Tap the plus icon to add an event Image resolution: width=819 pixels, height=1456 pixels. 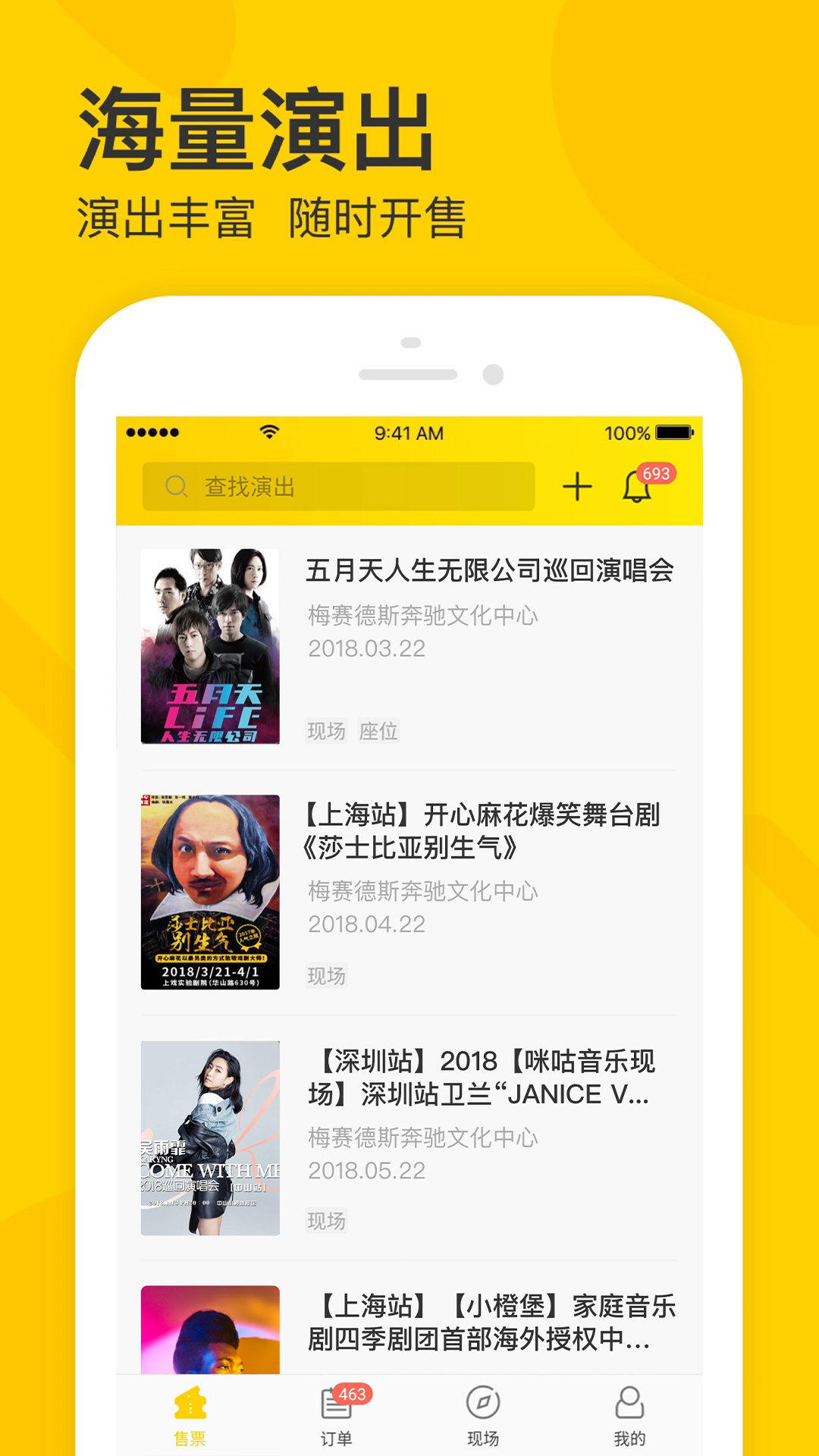(x=578, y=485)
